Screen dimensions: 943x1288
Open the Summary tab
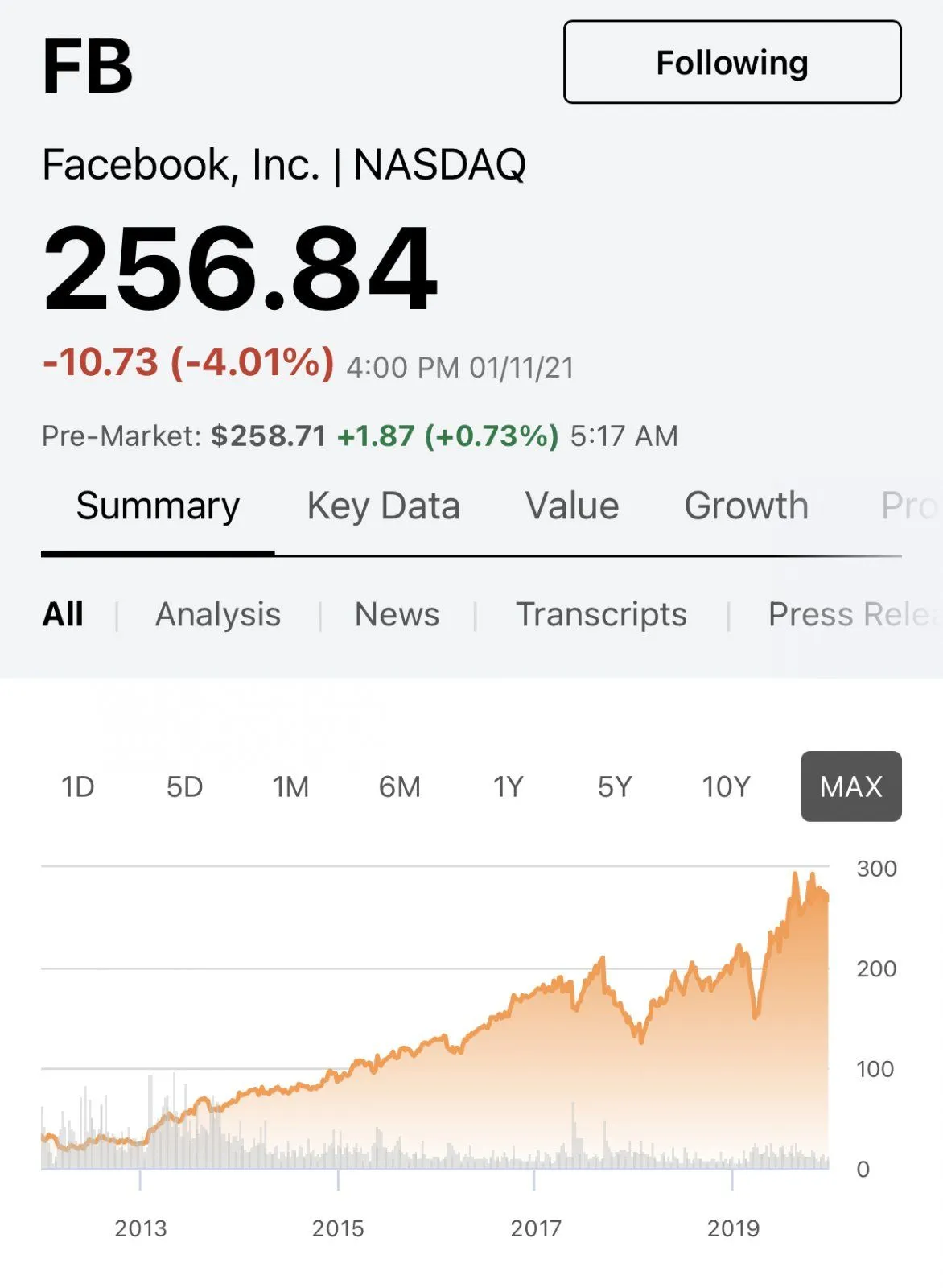coord(158,506)
